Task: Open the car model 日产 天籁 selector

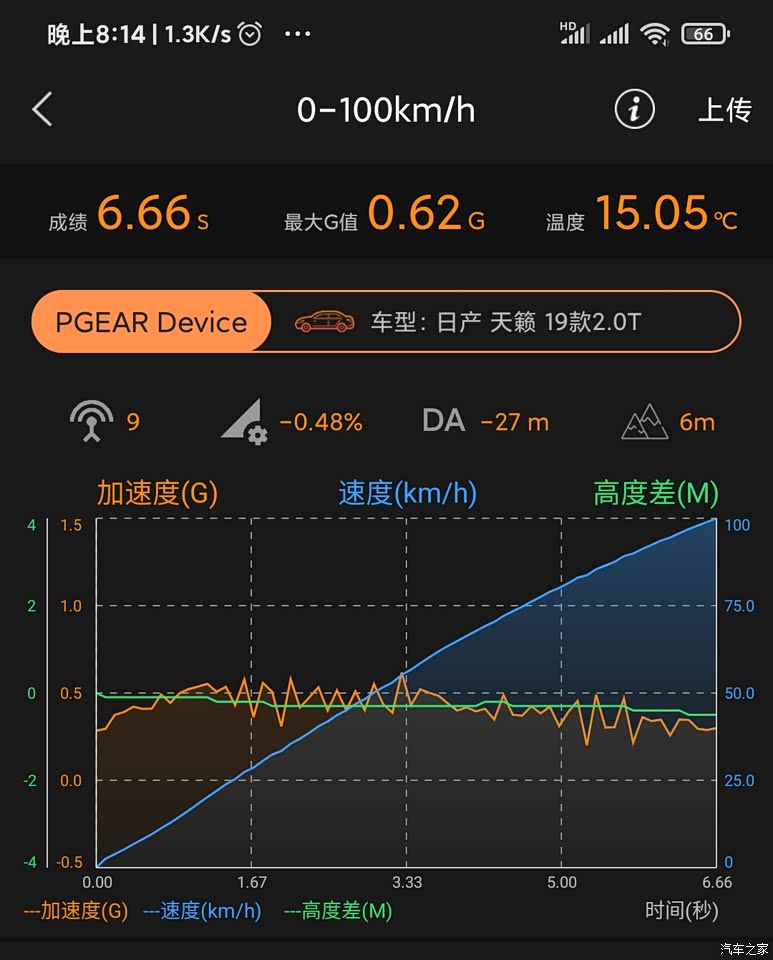Action: tap(505, 322)
